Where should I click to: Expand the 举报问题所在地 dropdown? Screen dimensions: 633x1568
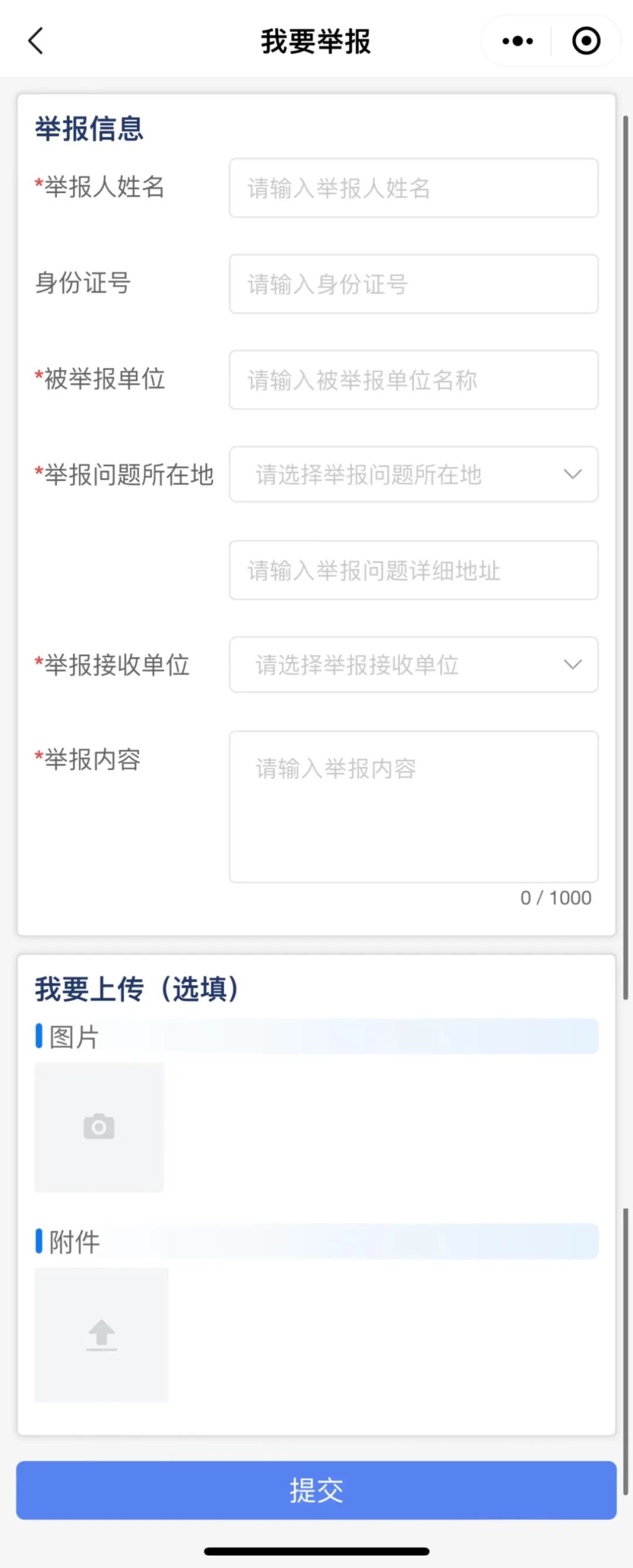click(413, 474)
